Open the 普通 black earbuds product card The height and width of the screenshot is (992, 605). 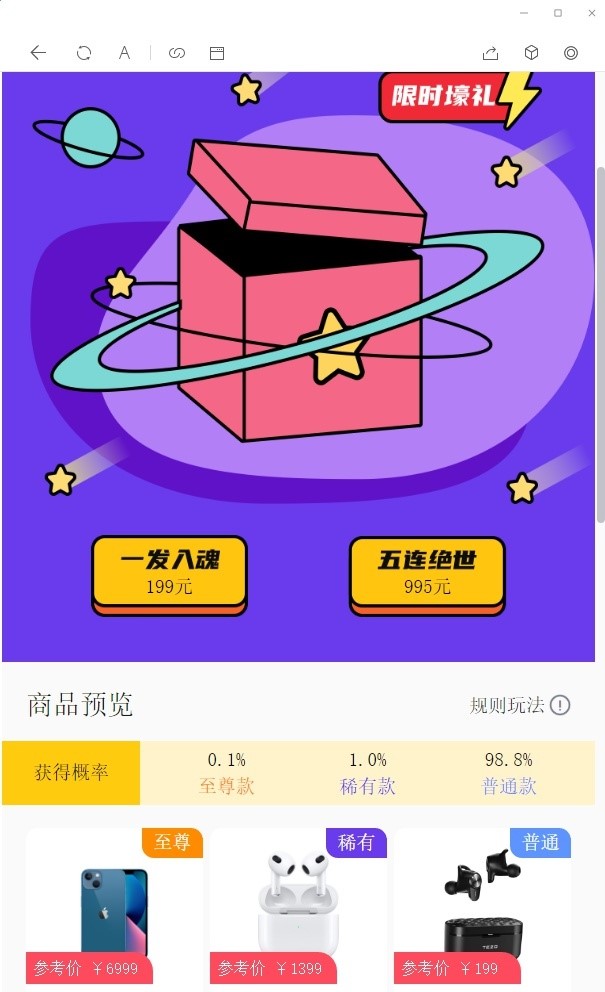point(482,906)
